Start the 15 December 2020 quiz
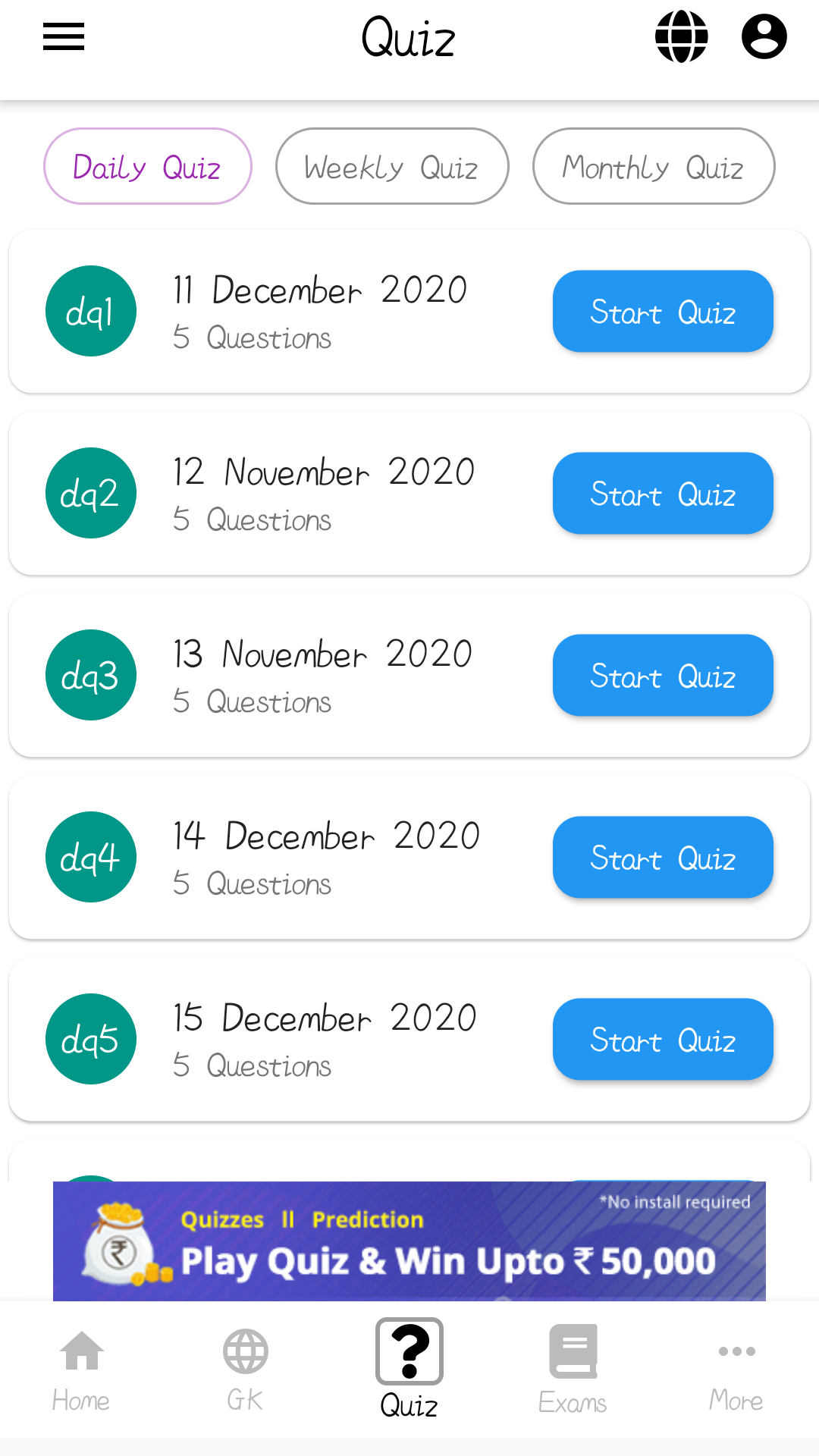 tap(663, 1039)
